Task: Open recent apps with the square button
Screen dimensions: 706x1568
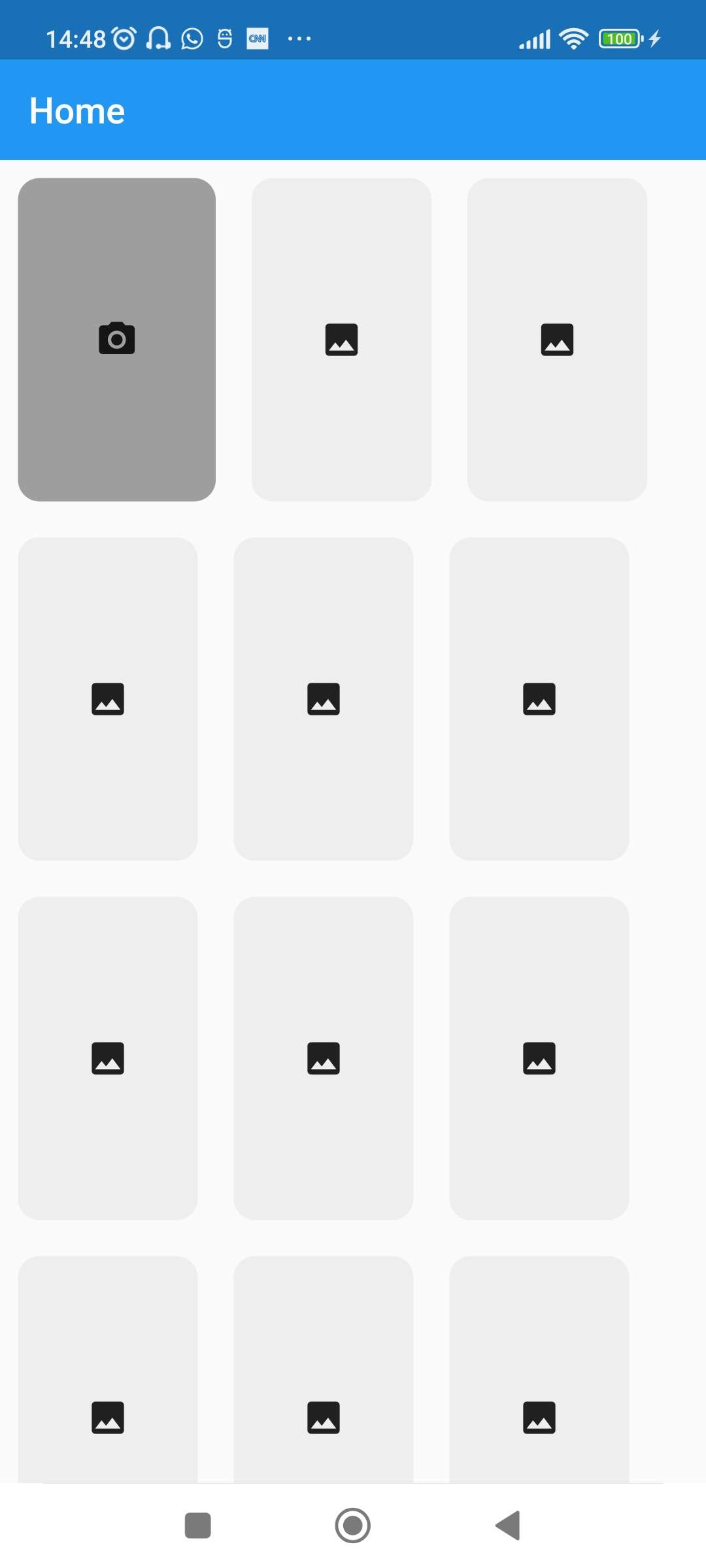Action: coord(198,1526)
